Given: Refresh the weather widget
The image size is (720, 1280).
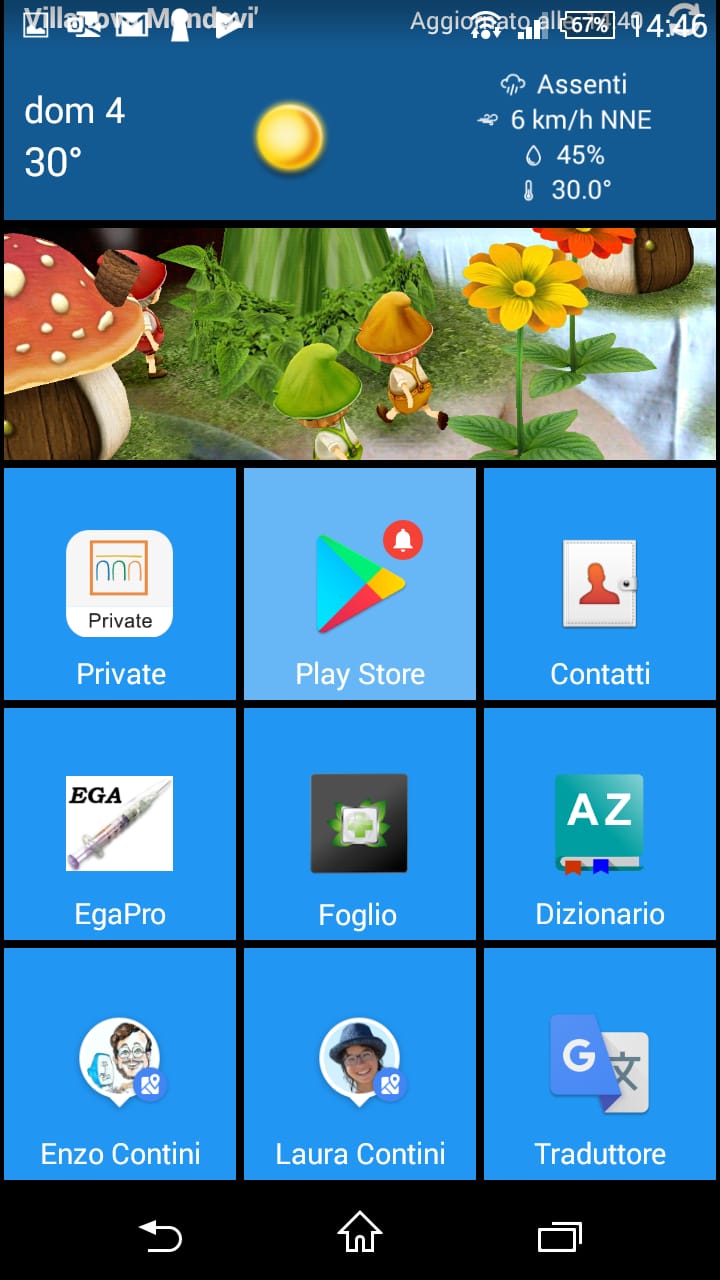Looking at the screenshot, I should point(686,22).
